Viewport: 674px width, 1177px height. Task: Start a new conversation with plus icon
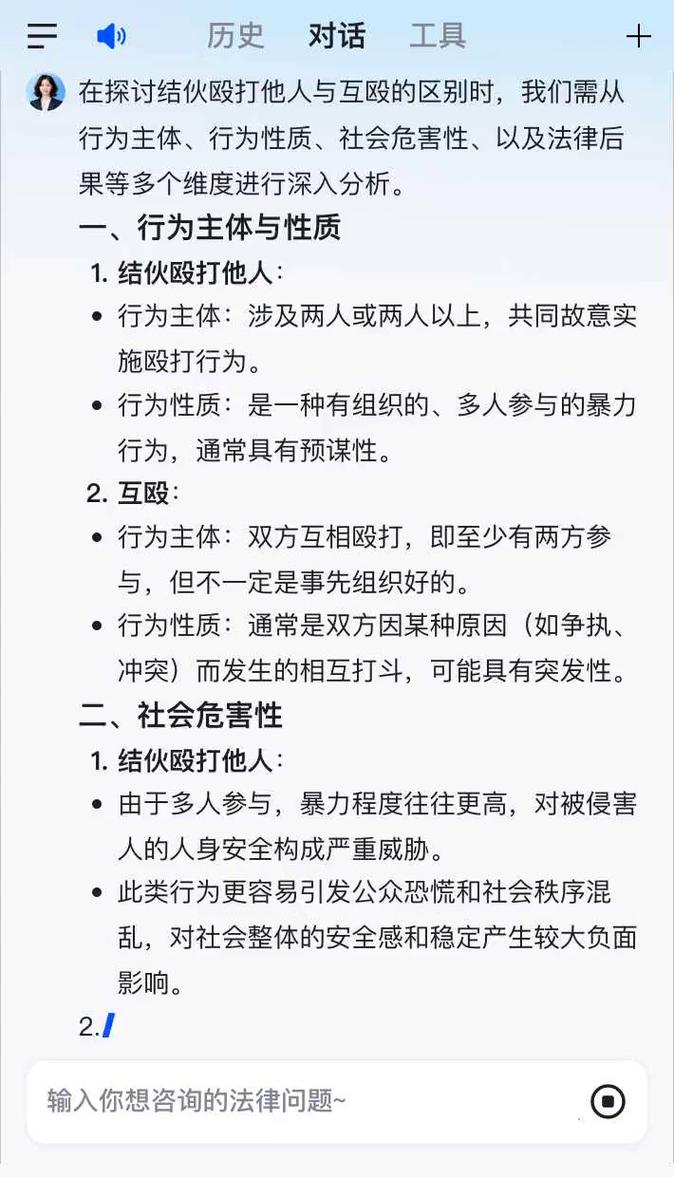[638, 36]
